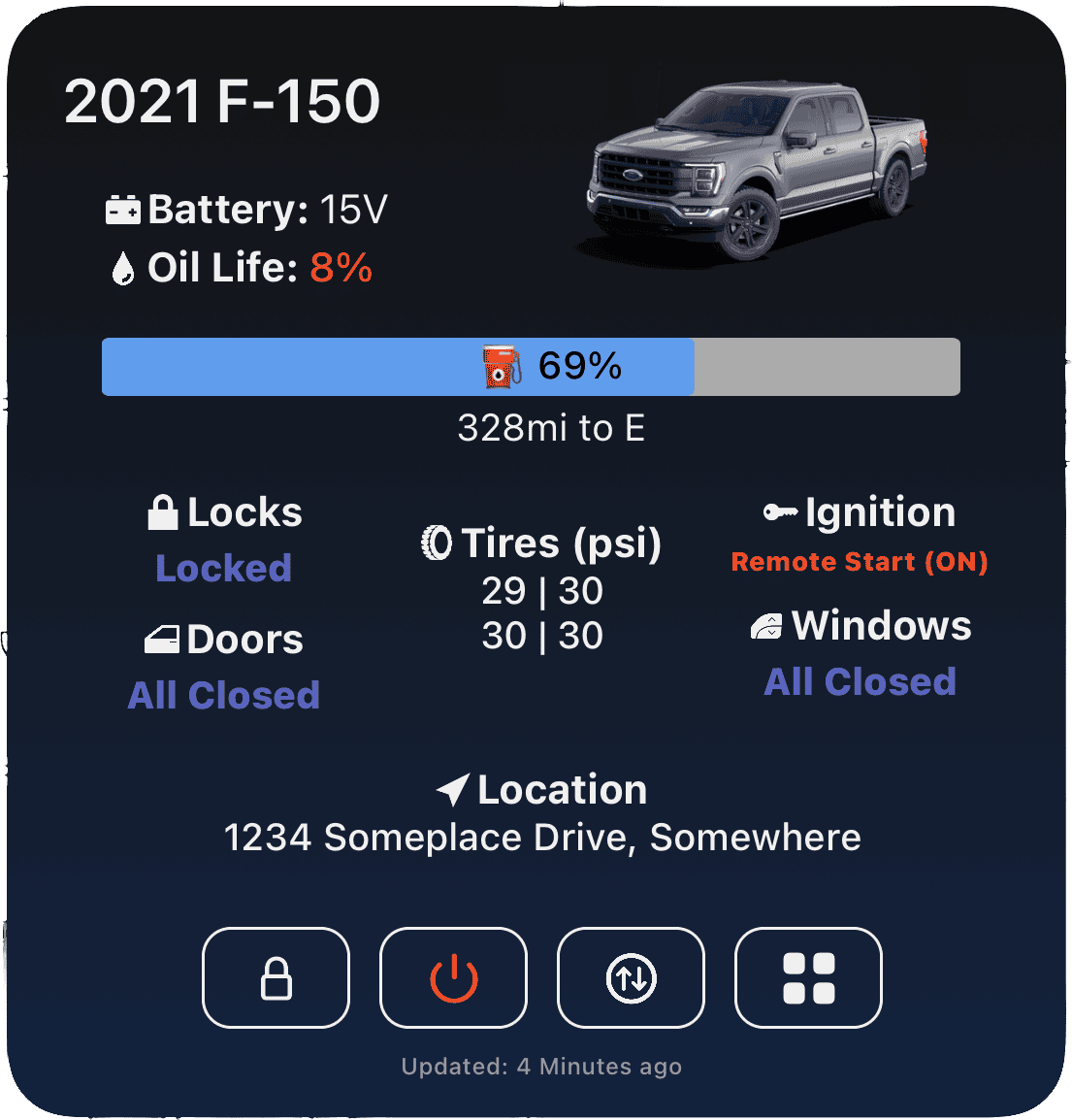Open the four-square grid menu button
Screen dimensions: 1072x1120
808,977
